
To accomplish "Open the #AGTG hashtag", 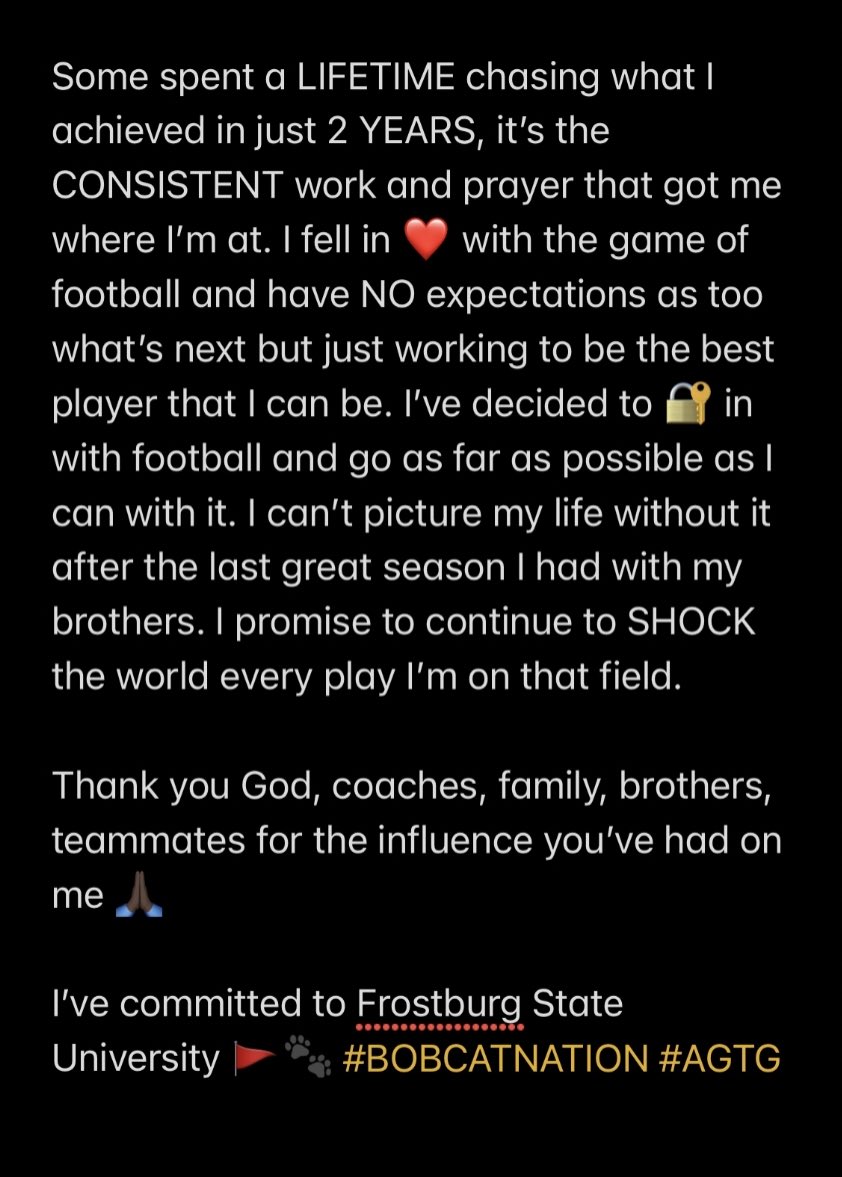I will pos(720,1059).
